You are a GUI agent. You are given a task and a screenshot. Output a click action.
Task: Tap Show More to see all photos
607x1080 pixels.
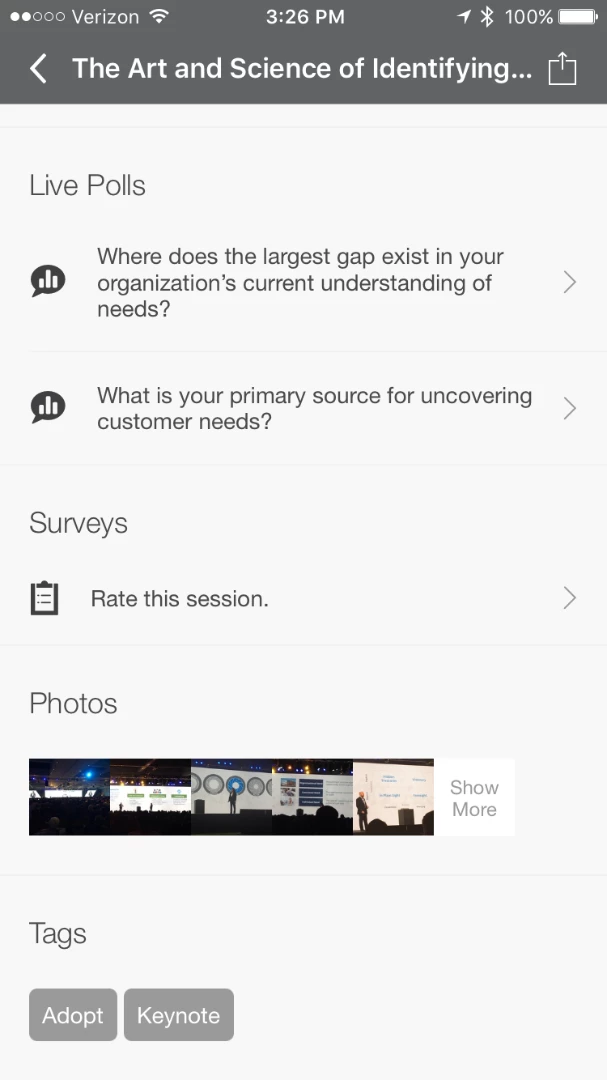(x=474, y=798)
